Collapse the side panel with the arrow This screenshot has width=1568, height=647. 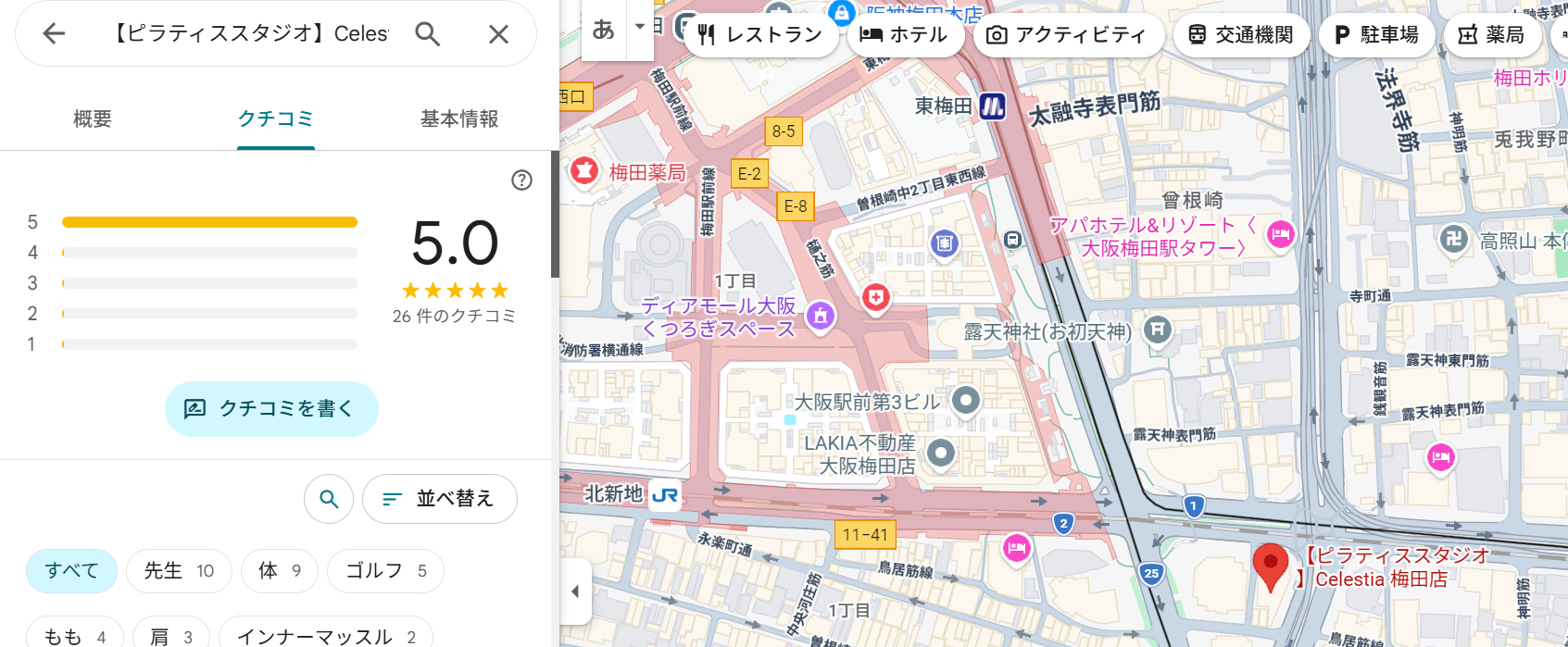click(575, 591)
